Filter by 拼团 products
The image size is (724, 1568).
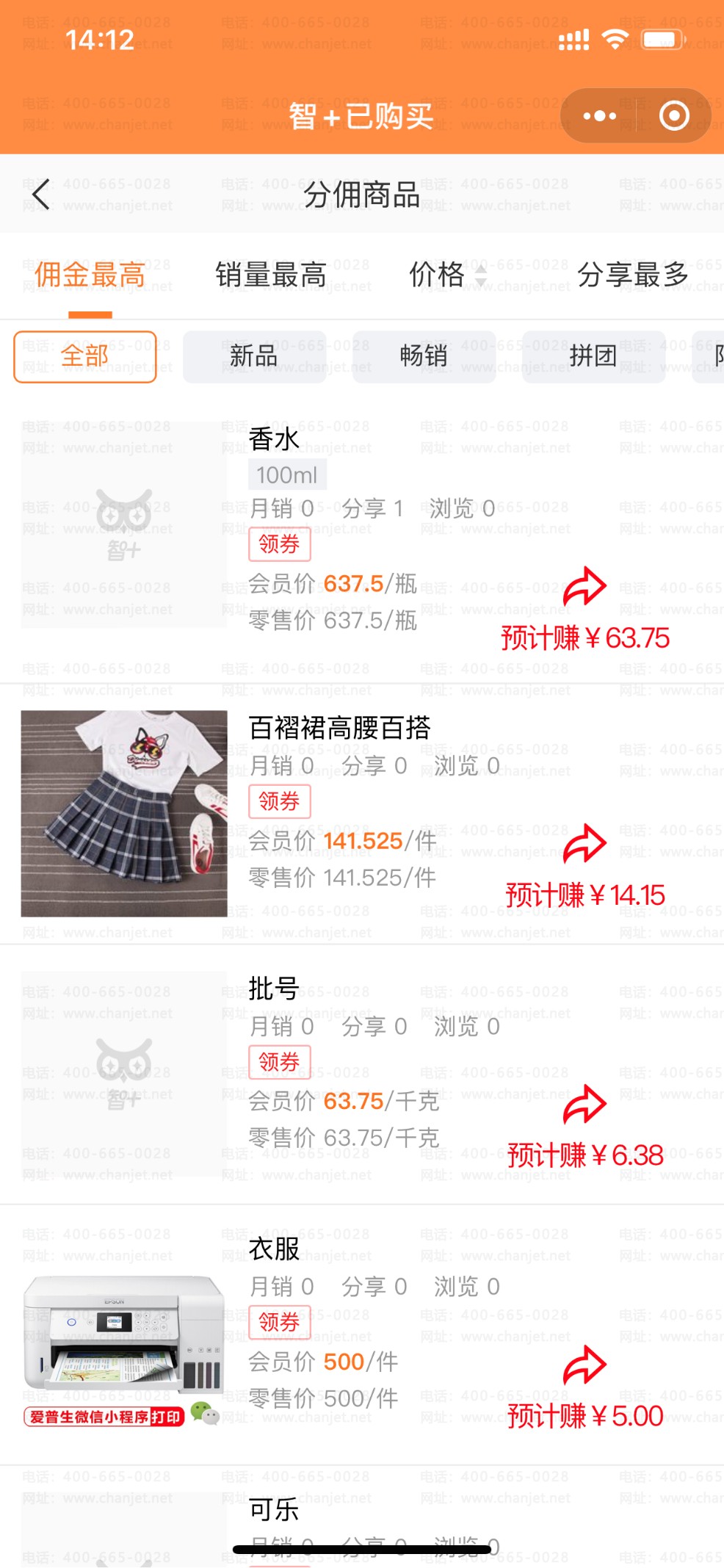point(593,357)
